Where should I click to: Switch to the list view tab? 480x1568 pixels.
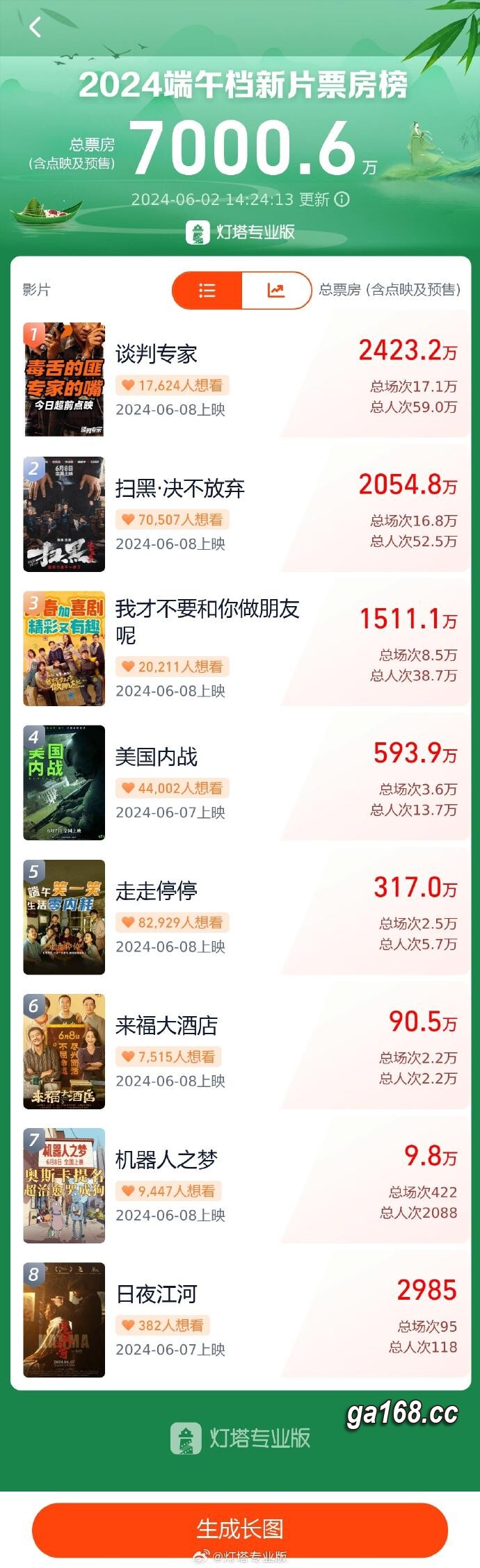[207, 290]
